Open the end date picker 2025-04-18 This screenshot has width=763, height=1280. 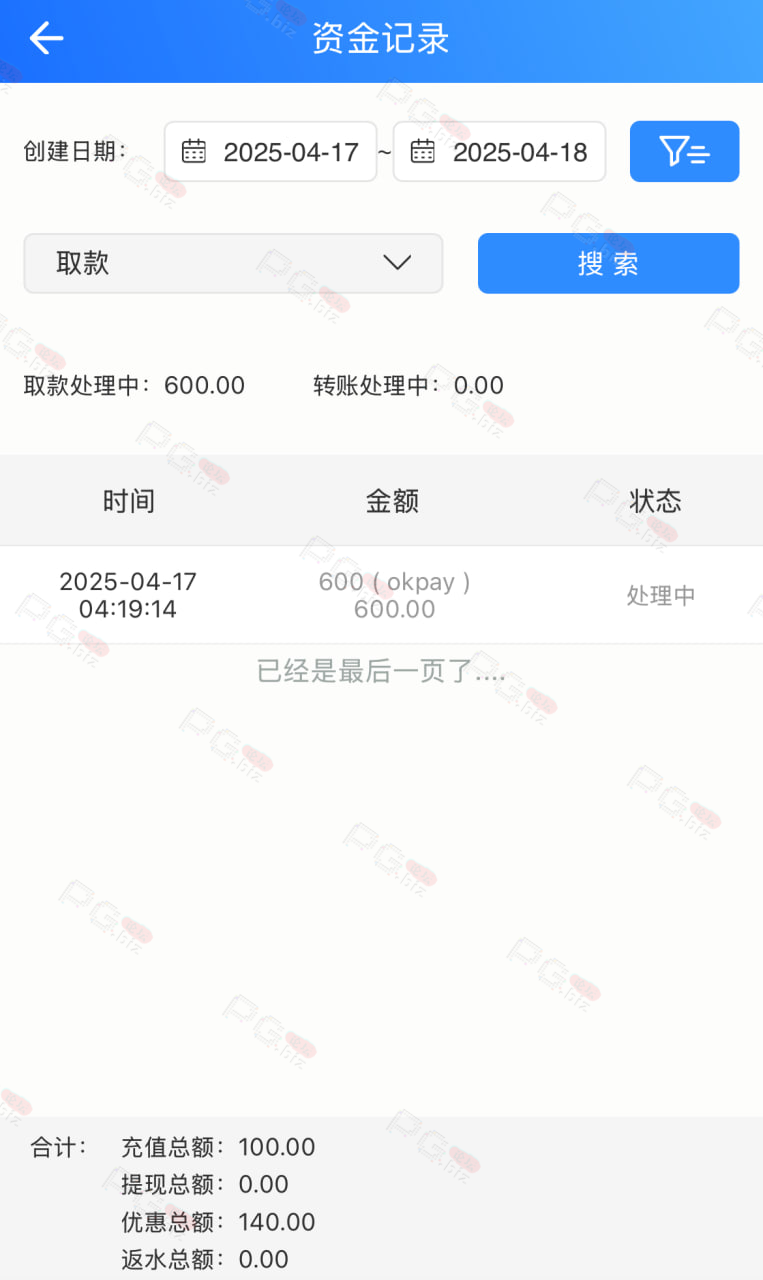(x=499, y=152)
